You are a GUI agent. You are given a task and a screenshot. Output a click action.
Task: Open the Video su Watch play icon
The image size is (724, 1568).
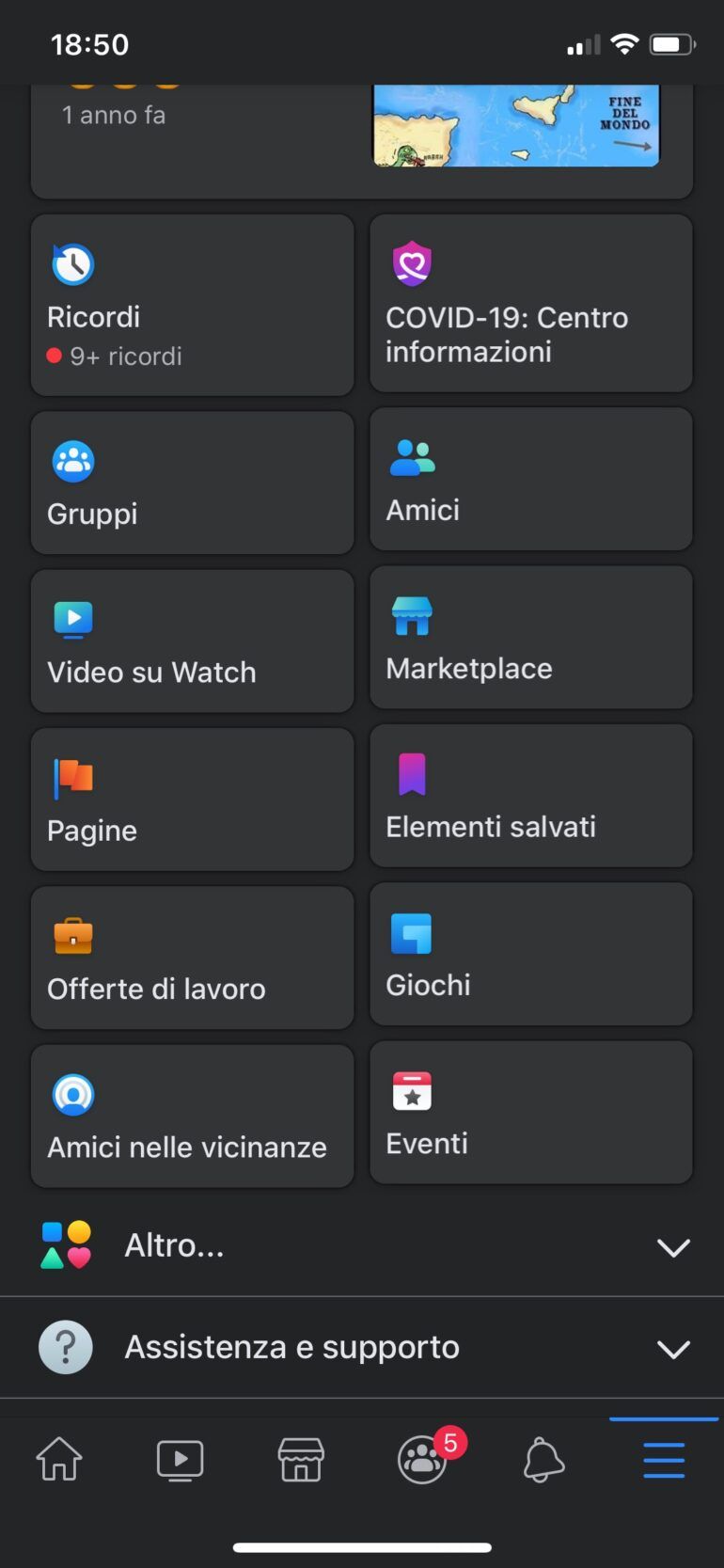pyautogui.click(x=71, y=620)
